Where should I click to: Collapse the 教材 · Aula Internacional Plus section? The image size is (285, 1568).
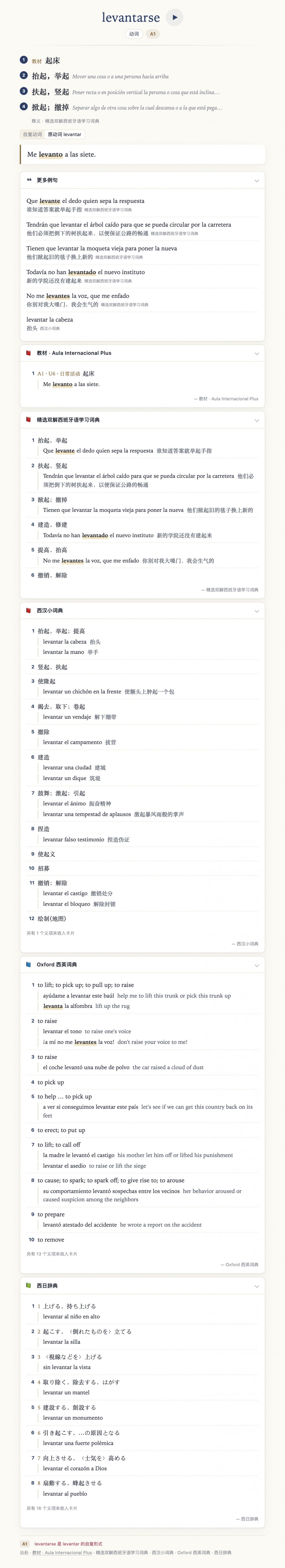tap(142, 353)
